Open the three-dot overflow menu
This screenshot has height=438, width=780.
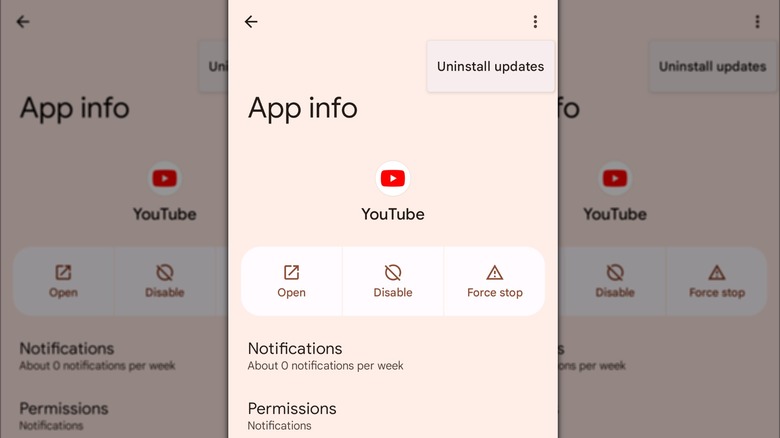[x=535, y=22]
